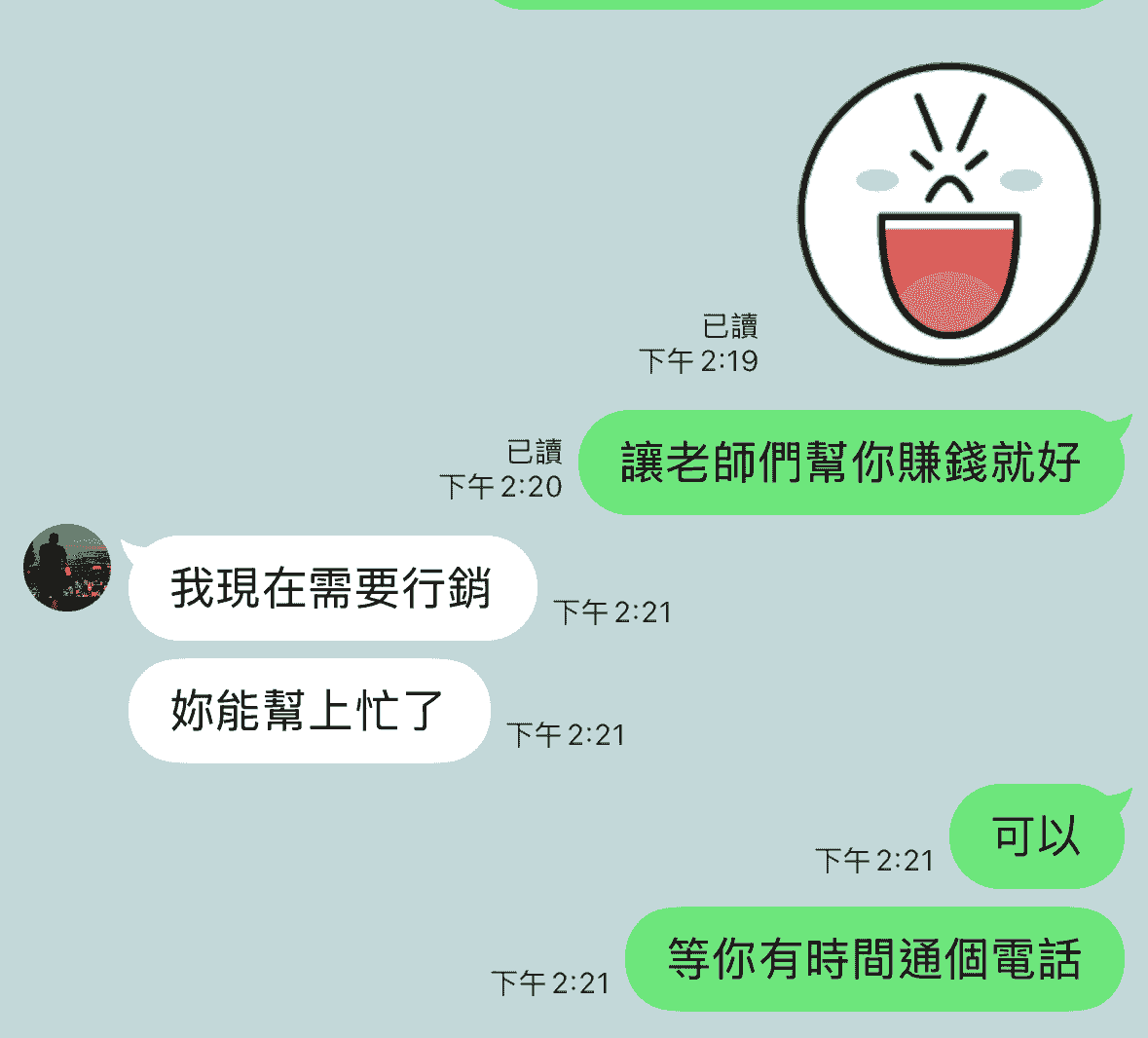Tap the laughing face sticker
This screenshot has width=1148, height=1038.
[x=948, y=214]
